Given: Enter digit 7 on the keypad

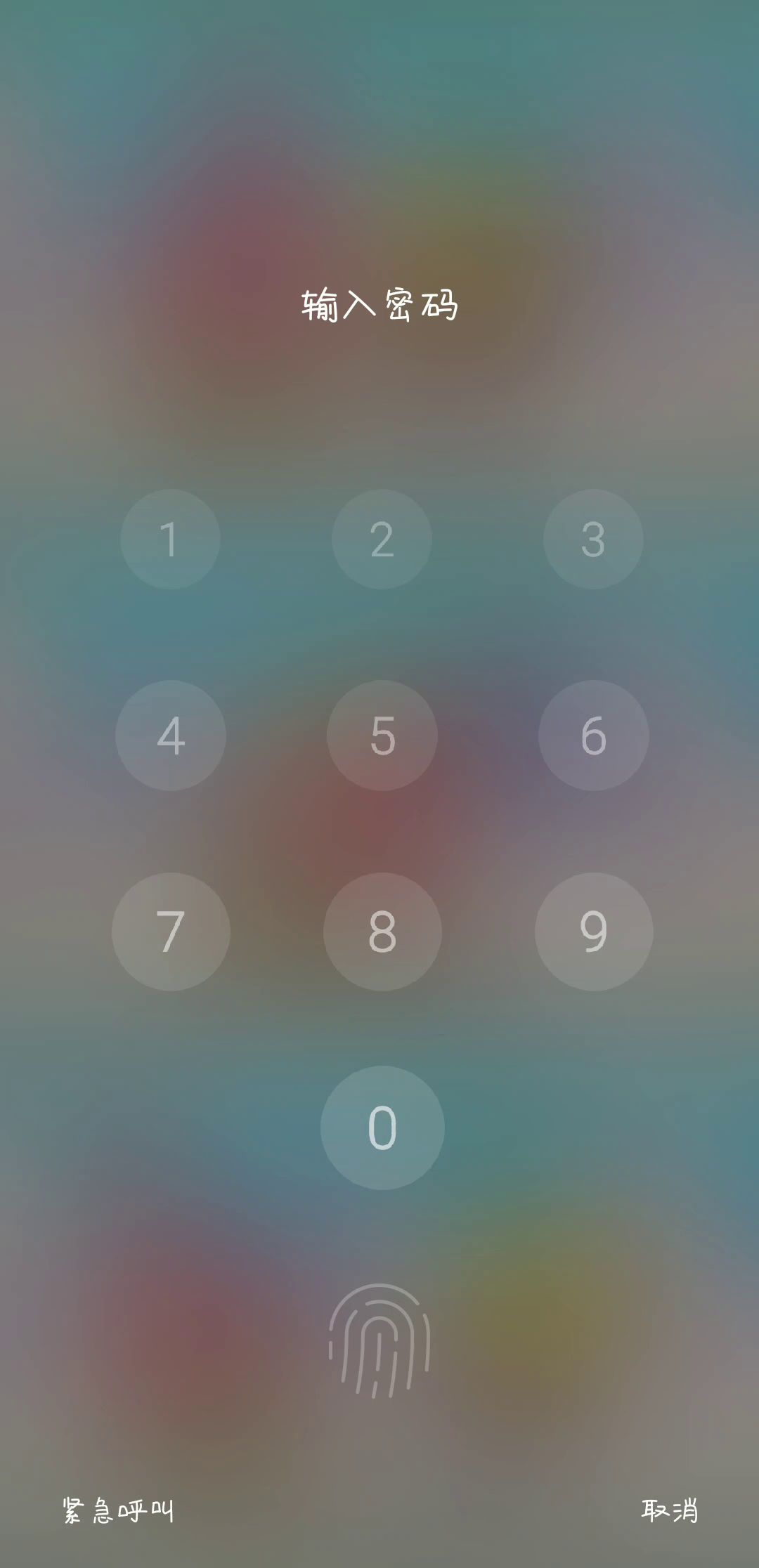Looking at the screenshot, I should [170, 932].
